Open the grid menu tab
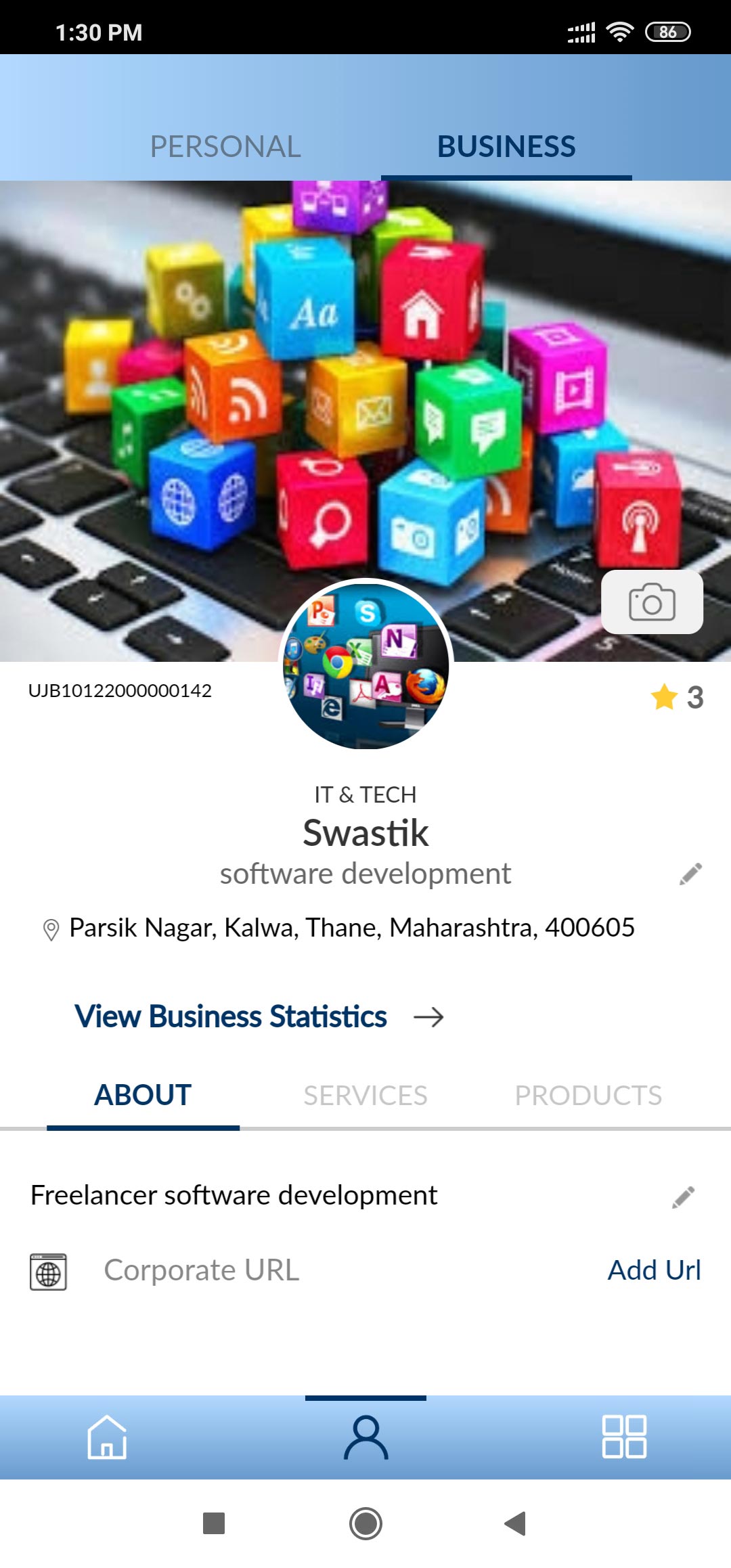Image resolution: width=731 pixels, height=1568 pixels. (x=624, y=1437)
